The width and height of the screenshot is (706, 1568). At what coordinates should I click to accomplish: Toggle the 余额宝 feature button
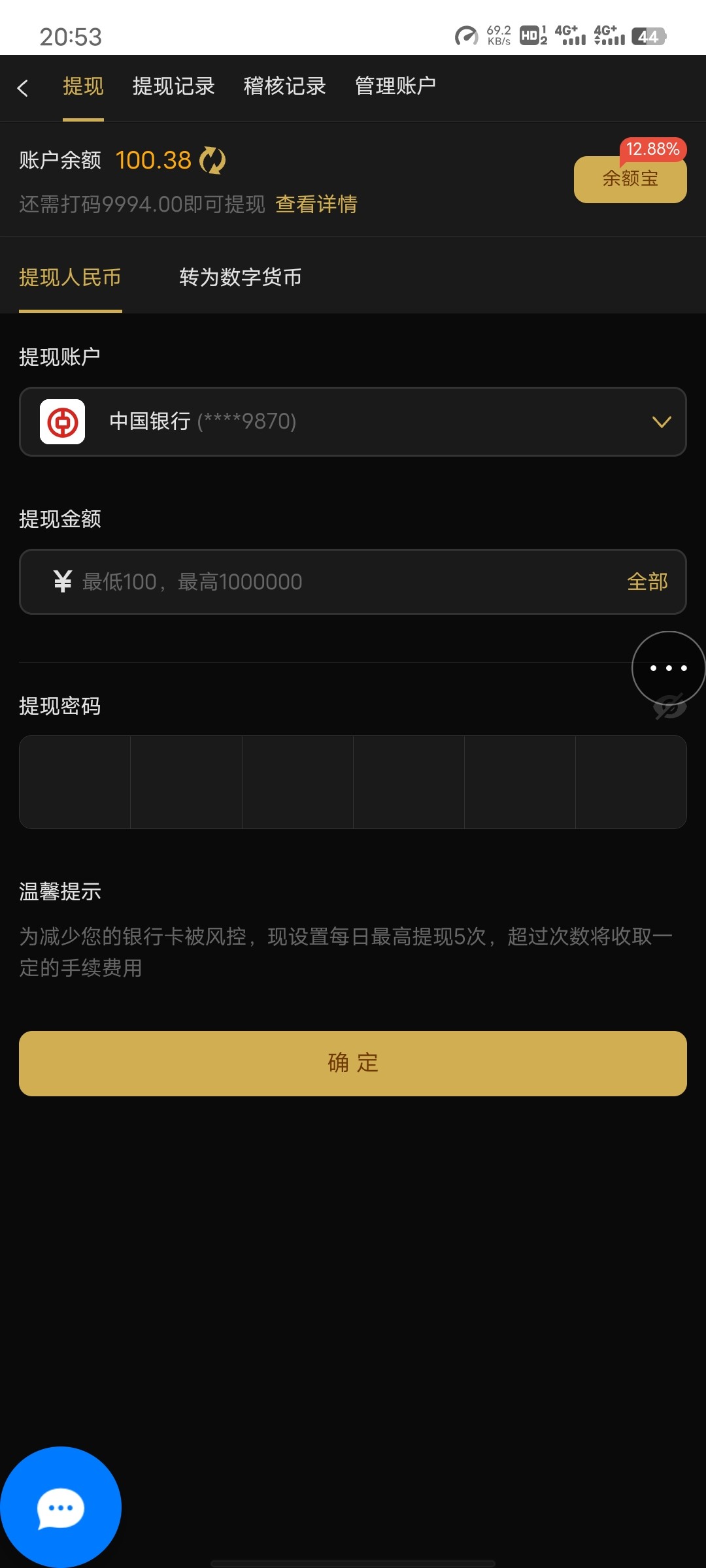(x=629, y=179)
